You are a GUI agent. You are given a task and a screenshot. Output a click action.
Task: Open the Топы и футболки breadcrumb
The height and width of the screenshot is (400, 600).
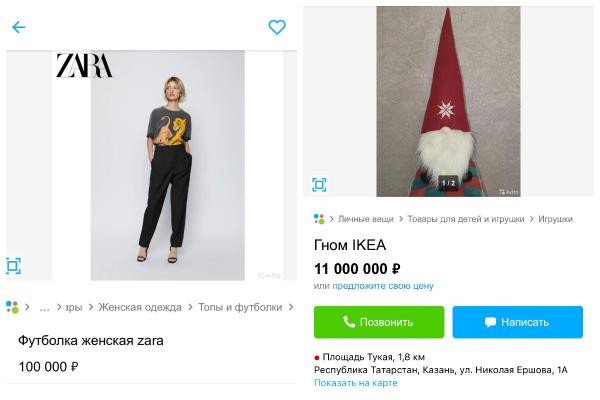(240, 307)
